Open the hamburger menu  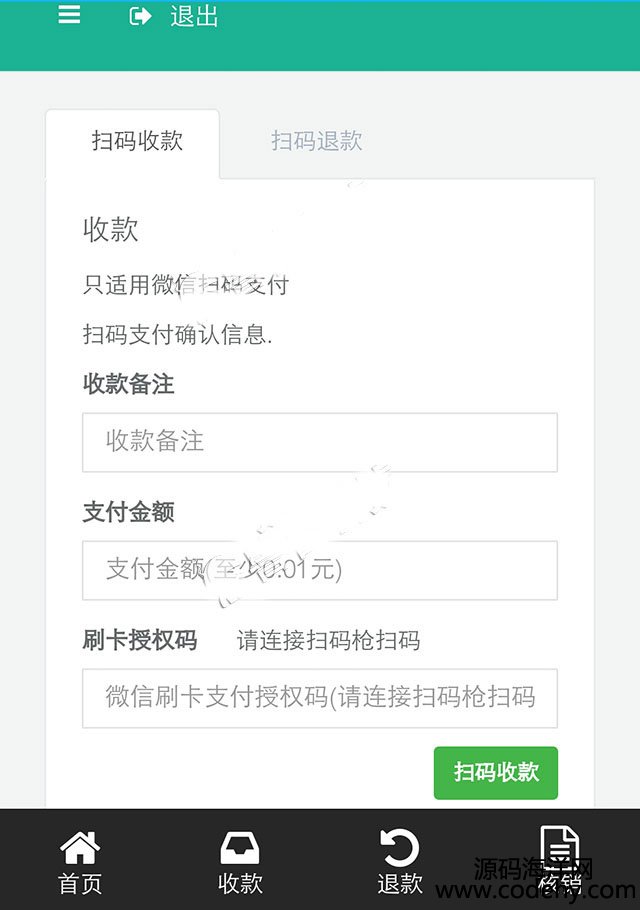[69, 15]
